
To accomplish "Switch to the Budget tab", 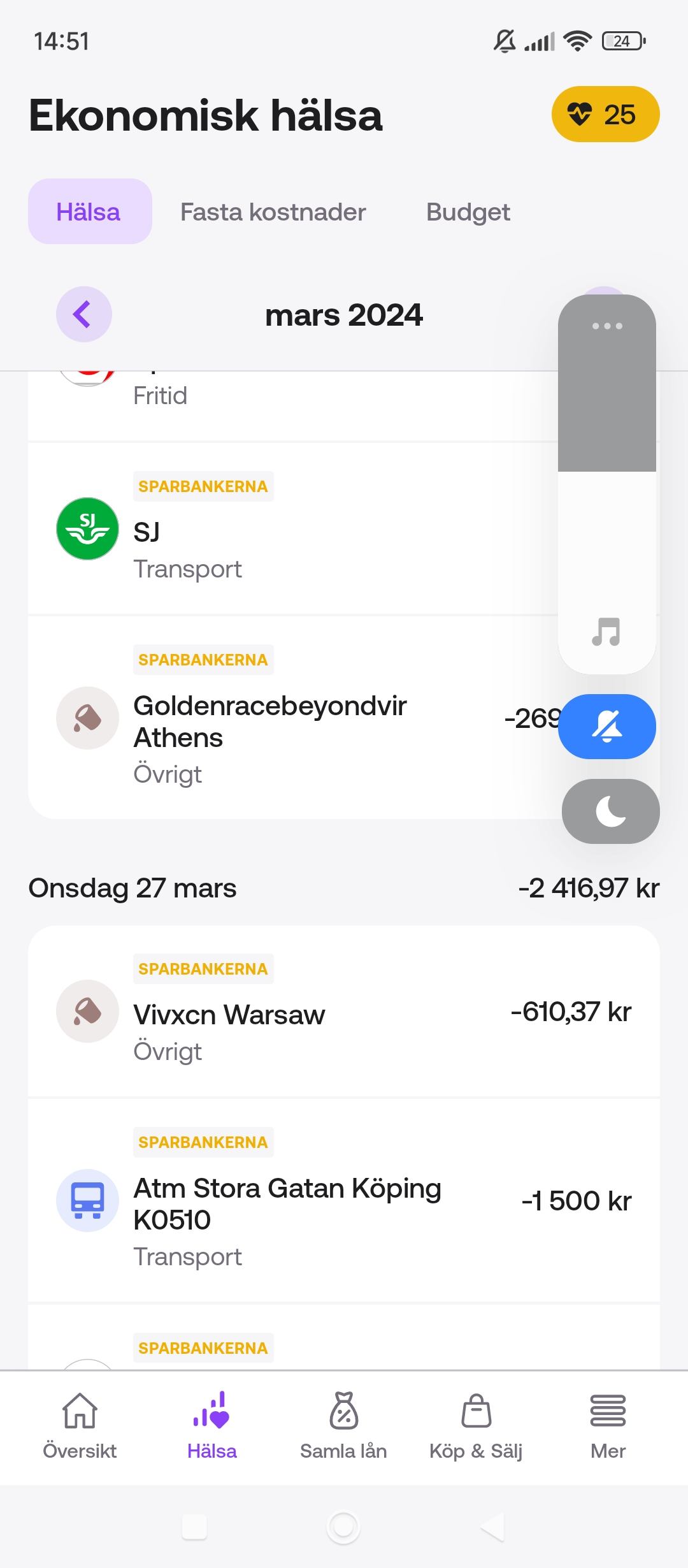I will click(468, 212).
